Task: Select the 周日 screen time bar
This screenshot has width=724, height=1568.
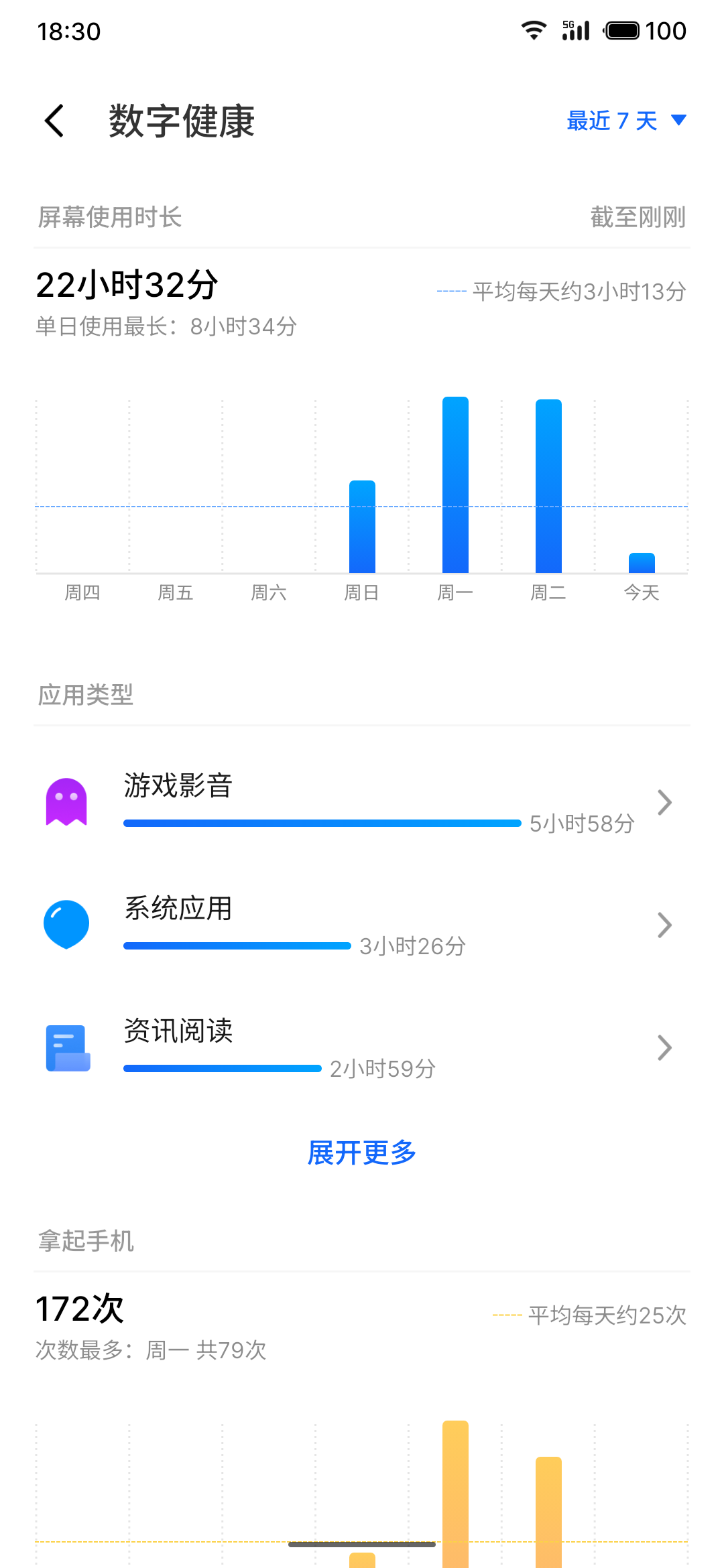Action: point(362,527)
